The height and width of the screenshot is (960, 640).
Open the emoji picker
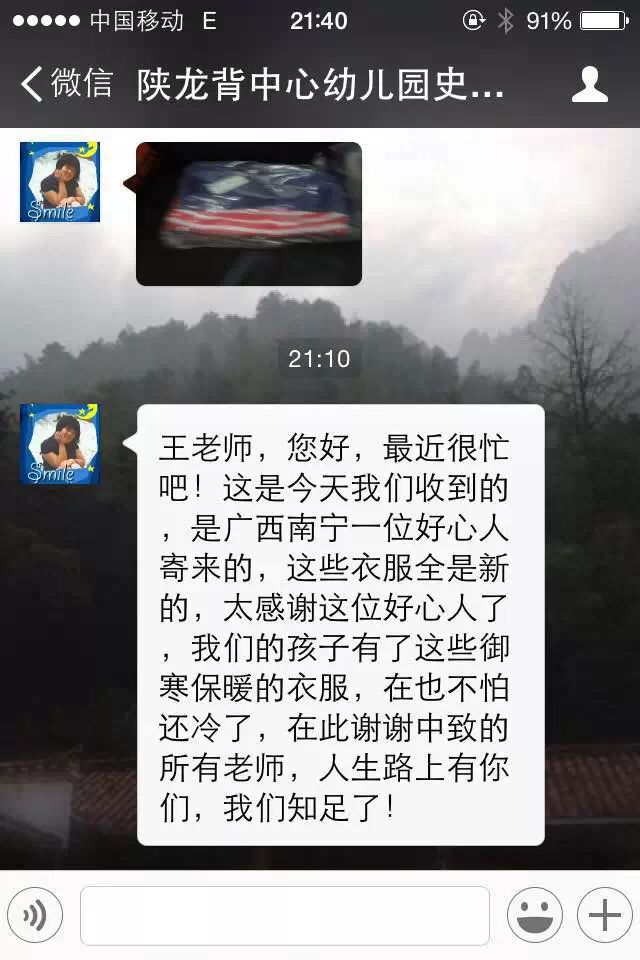point(534,915)
